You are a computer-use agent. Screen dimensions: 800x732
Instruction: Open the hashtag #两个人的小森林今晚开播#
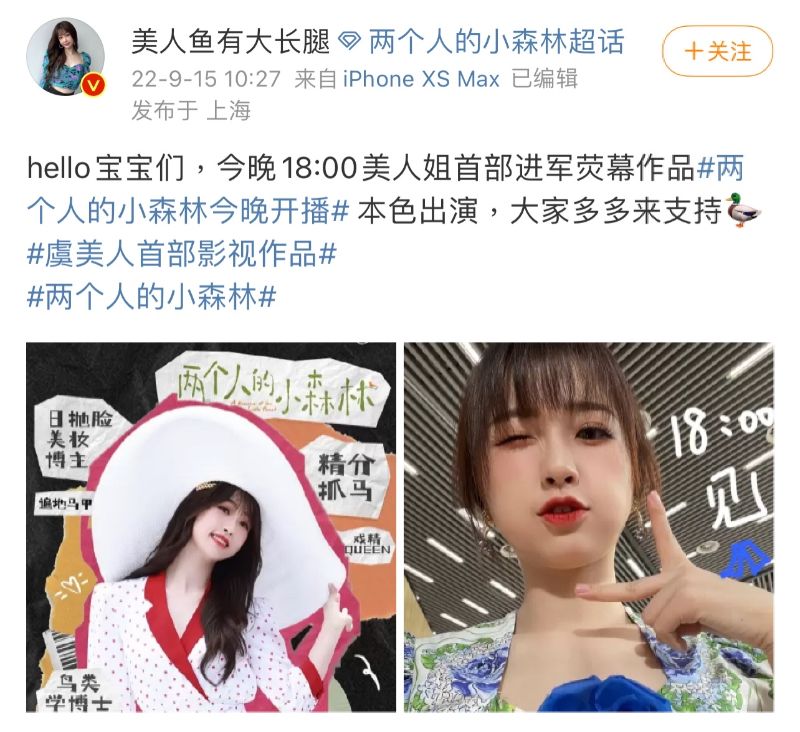(x=190, y=211)
